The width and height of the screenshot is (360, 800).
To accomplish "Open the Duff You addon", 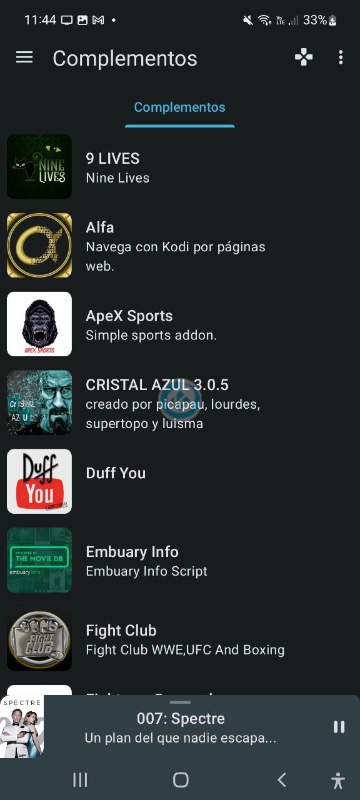I will pyautogui.click(x=180, y=481).
